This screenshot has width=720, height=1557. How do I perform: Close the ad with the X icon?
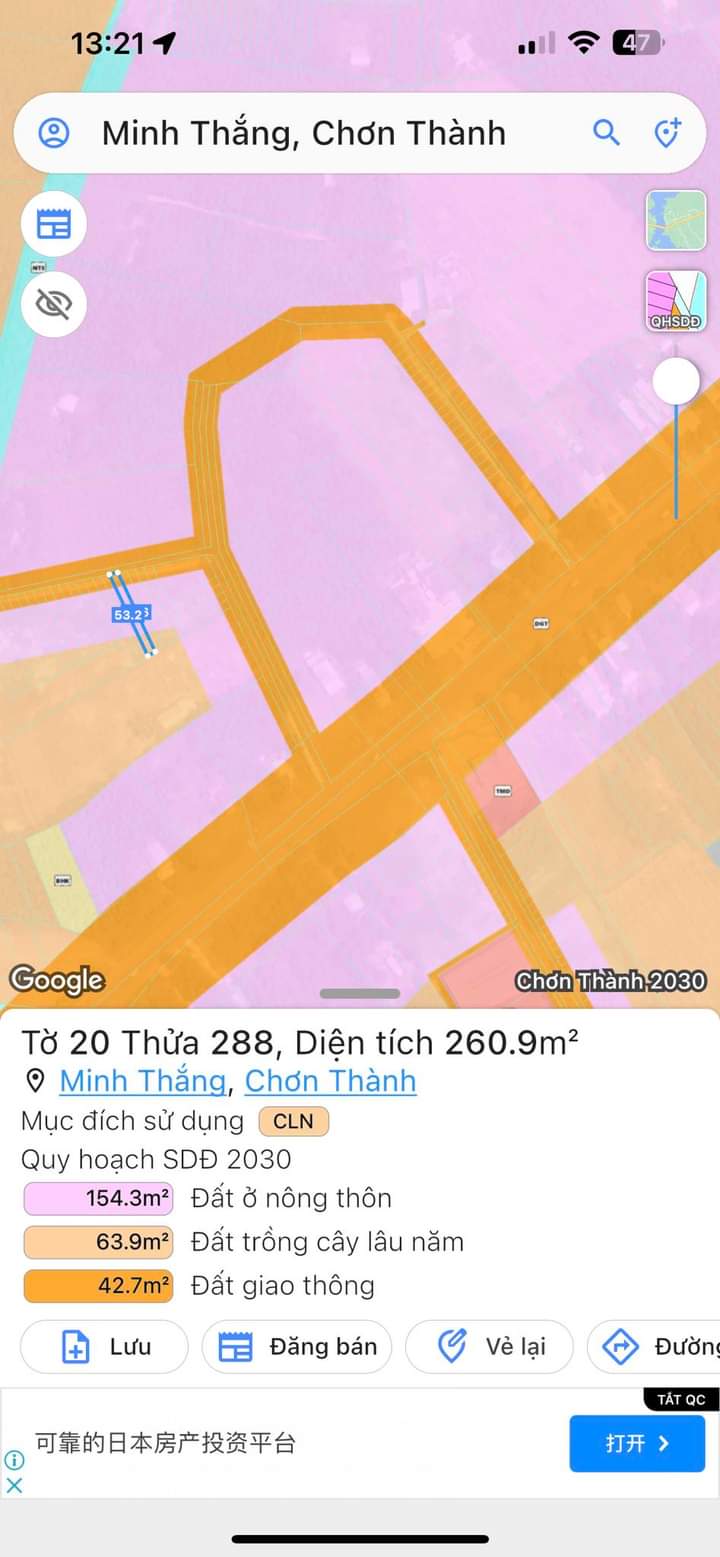(14, 1485)
